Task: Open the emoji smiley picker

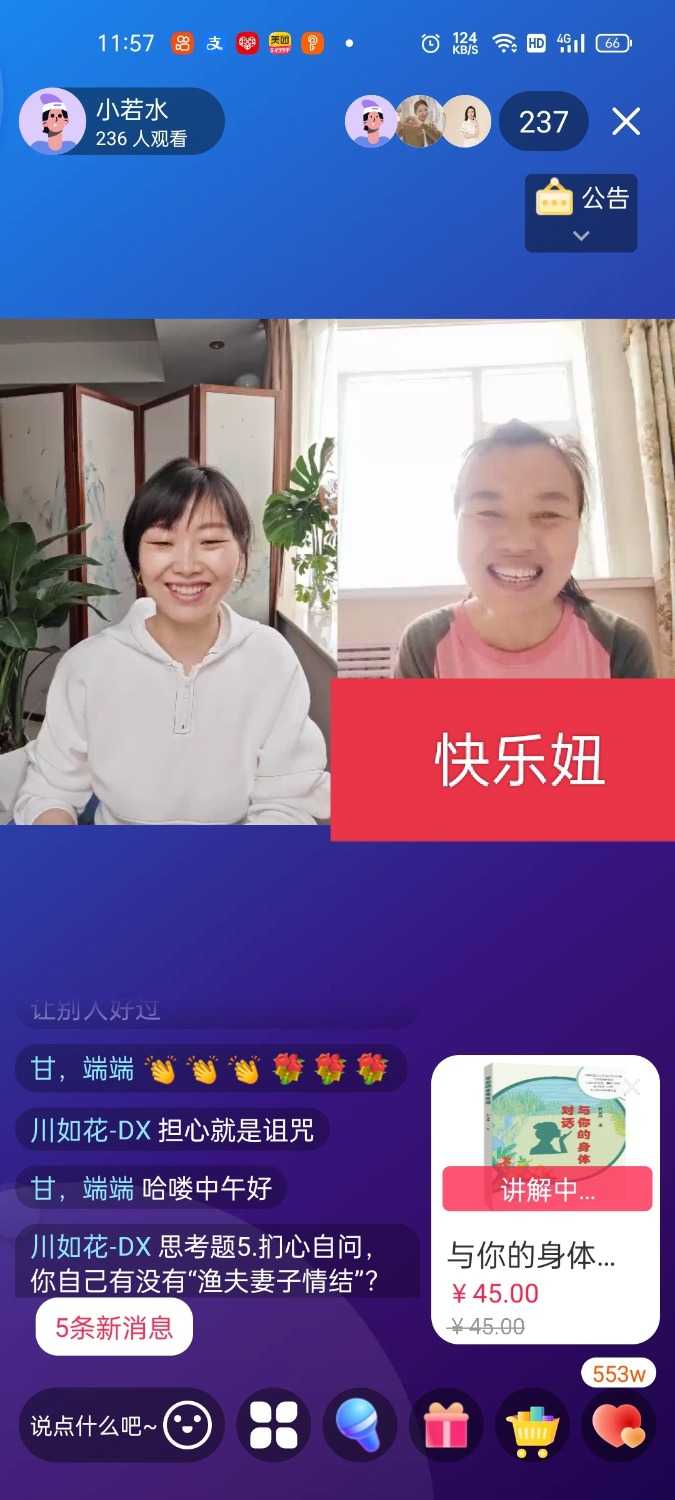Action: [187, 1425]
